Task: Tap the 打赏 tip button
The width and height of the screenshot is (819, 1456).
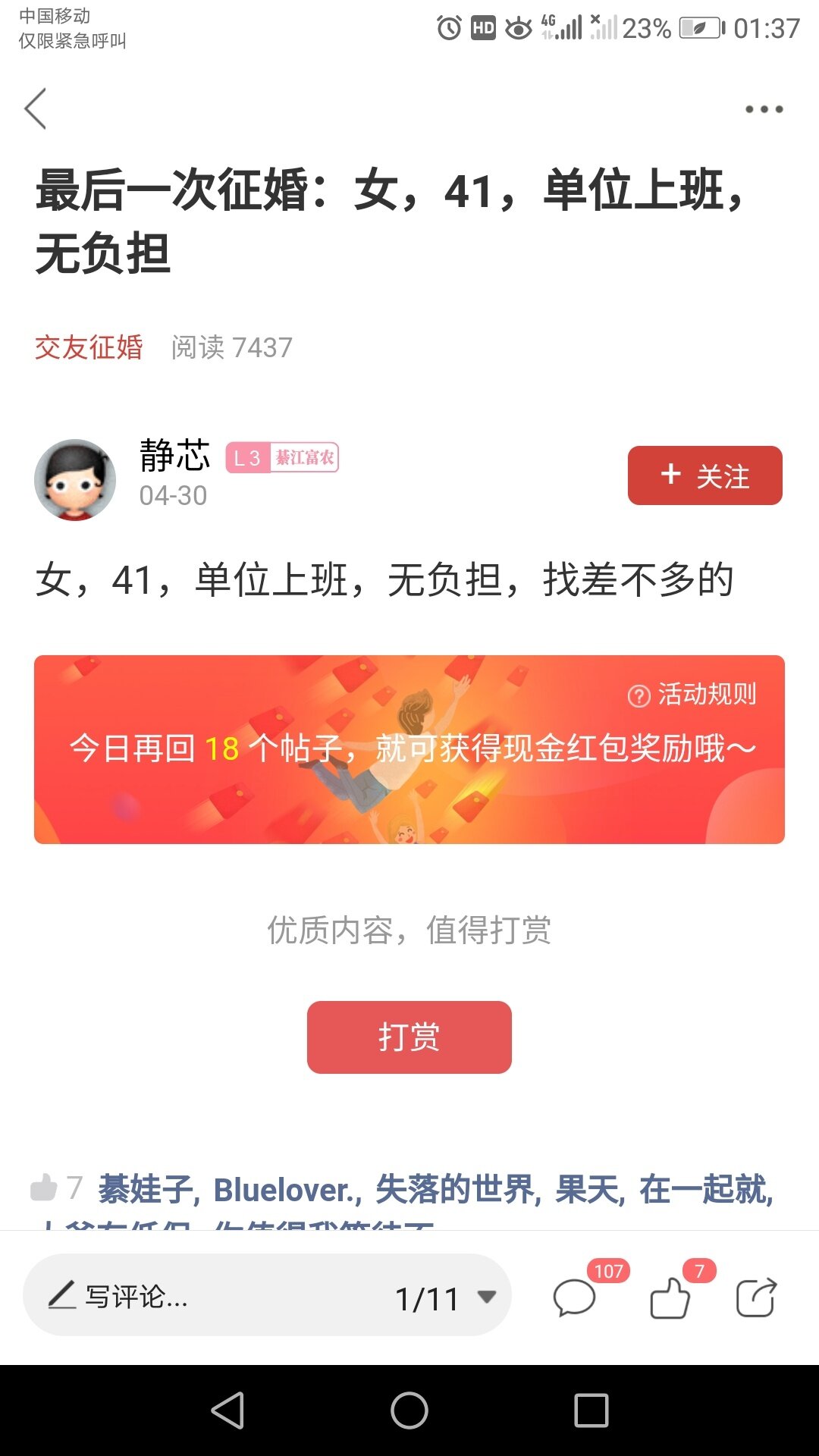Action: click(x=409, y=1037)
